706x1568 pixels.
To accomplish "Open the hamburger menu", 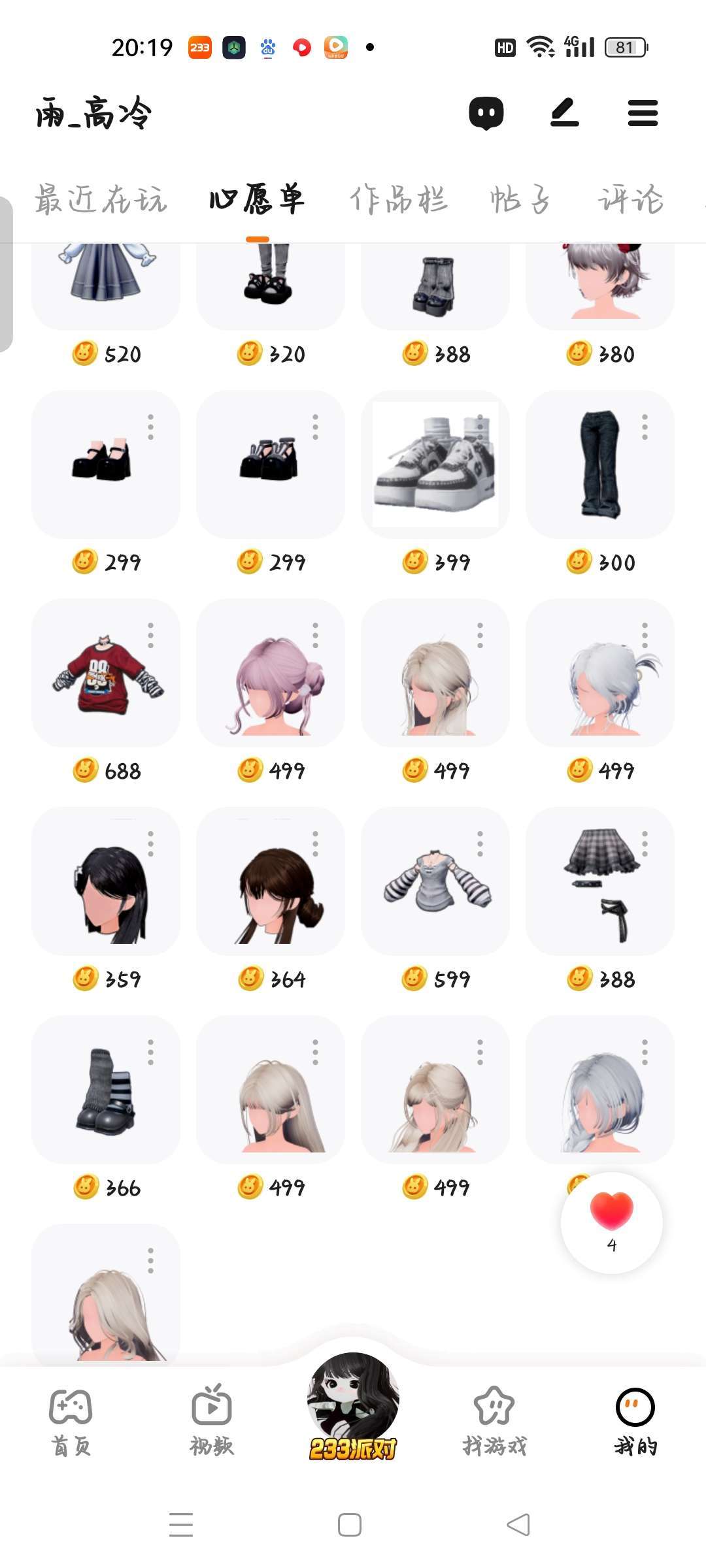I will coord(642,113).
